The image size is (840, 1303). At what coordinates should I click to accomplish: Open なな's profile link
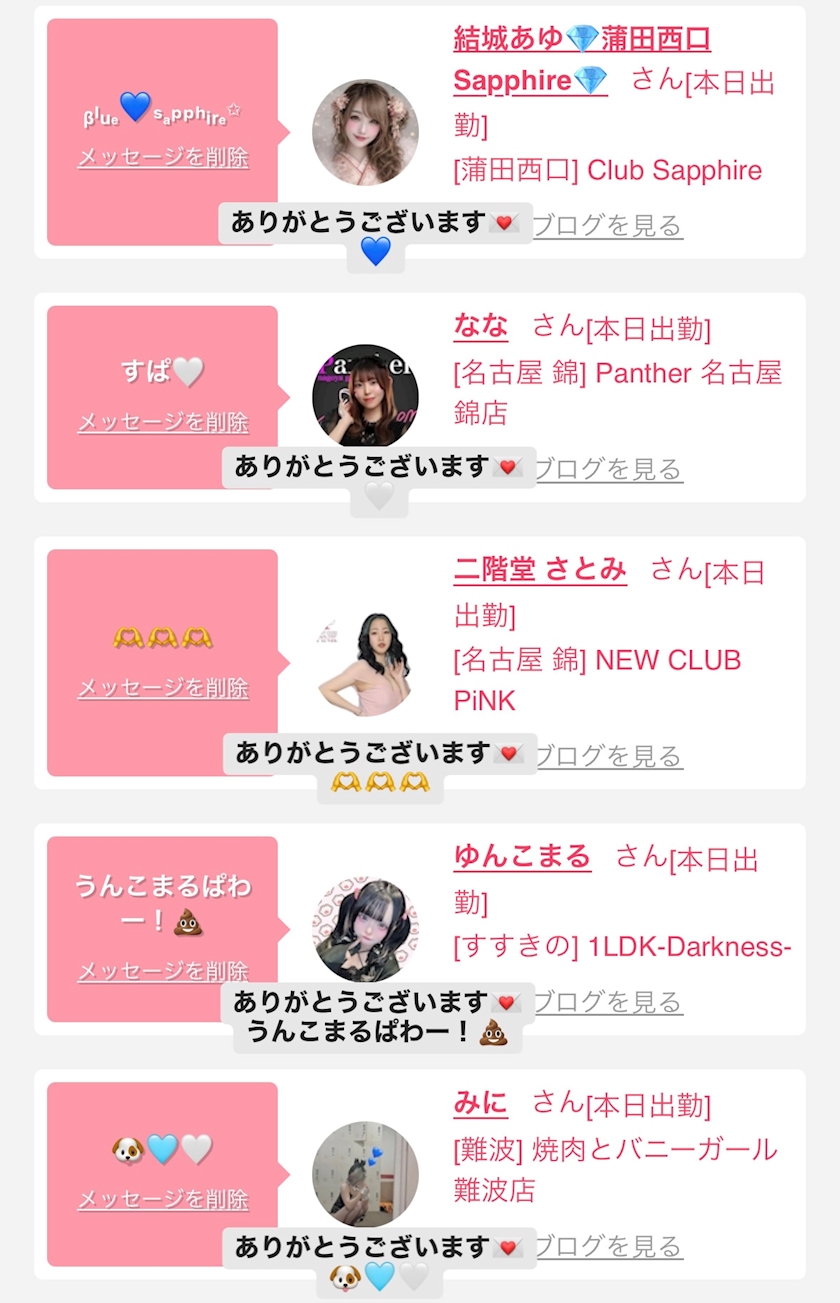[x=481, y=325]
